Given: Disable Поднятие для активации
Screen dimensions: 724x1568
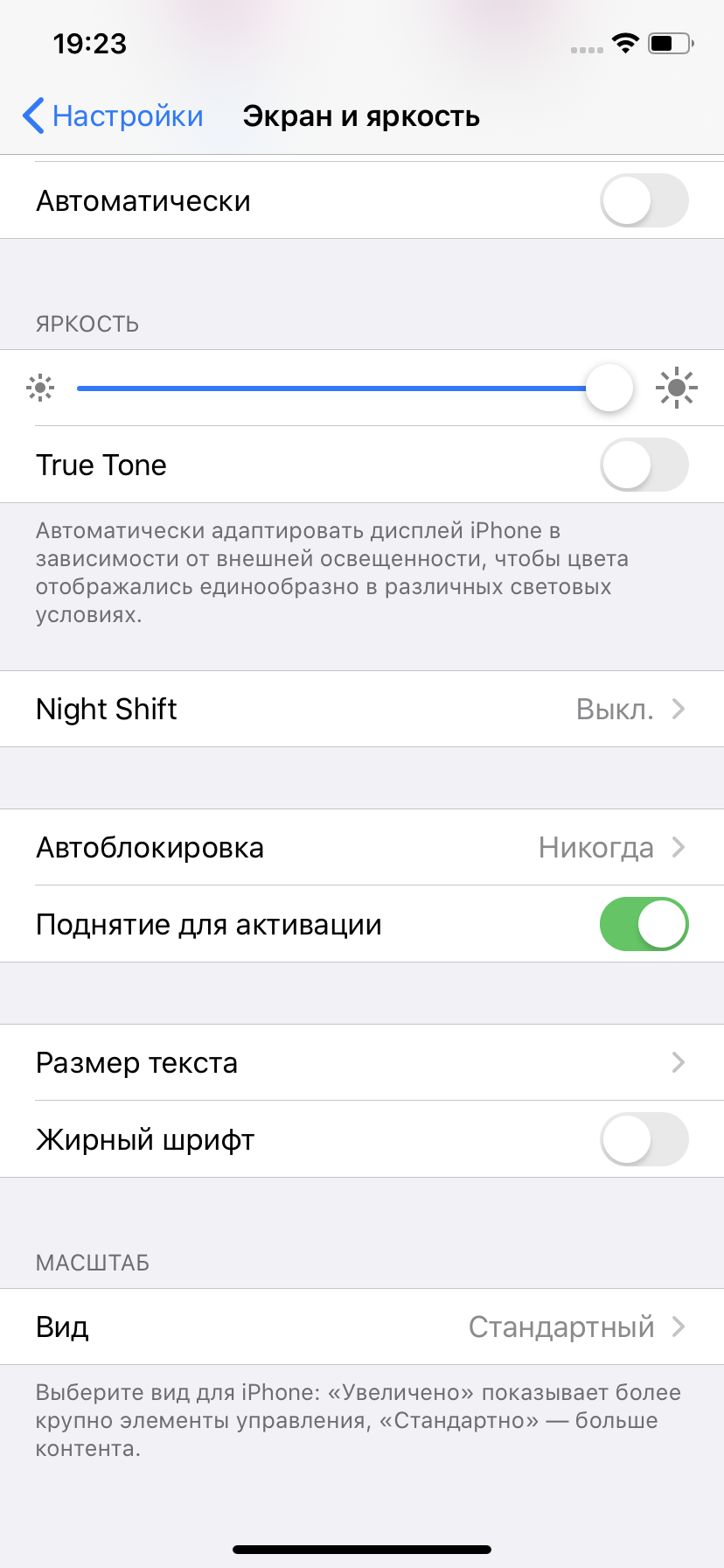Looking at the screenshot, I should click(644, 924).
